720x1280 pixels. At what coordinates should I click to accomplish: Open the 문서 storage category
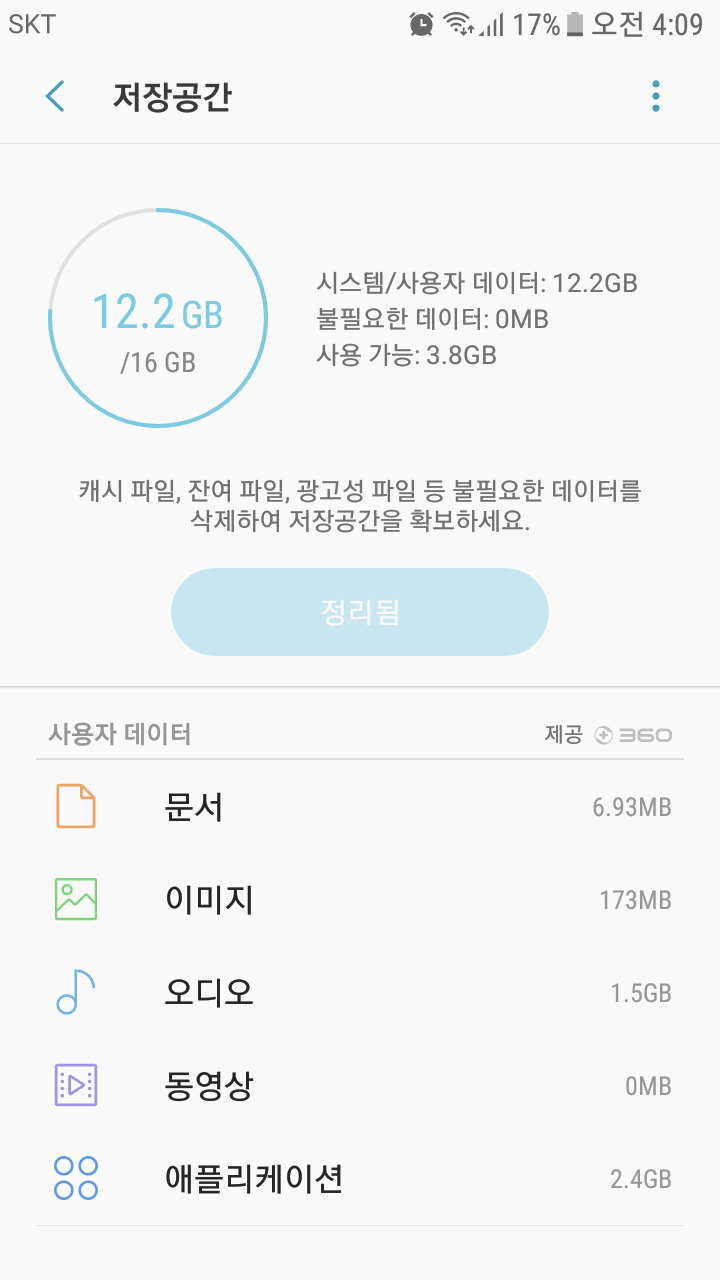click(x=360, y=806)
